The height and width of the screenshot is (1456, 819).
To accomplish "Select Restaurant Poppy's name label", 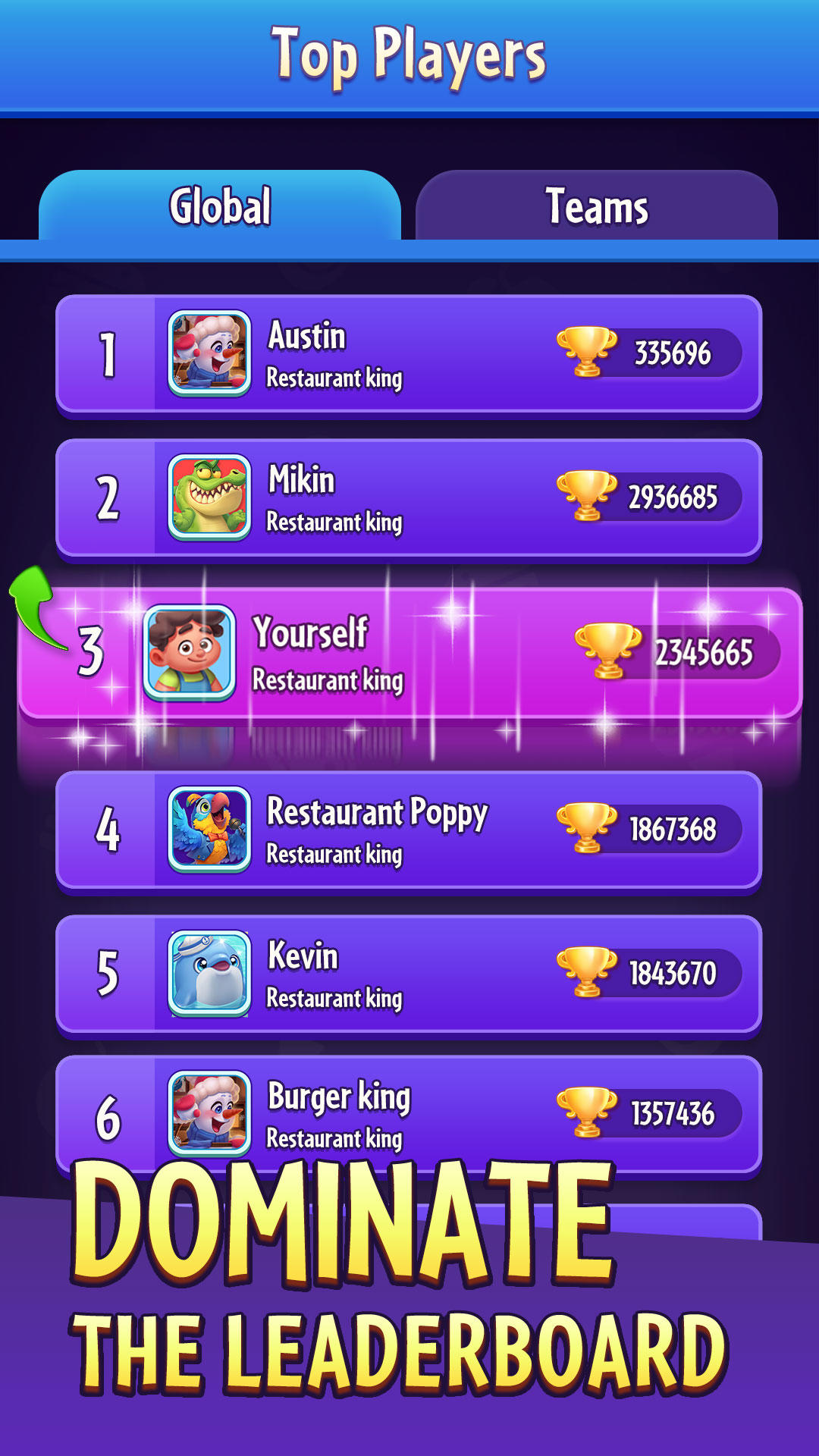I will (x=378, y=815).
